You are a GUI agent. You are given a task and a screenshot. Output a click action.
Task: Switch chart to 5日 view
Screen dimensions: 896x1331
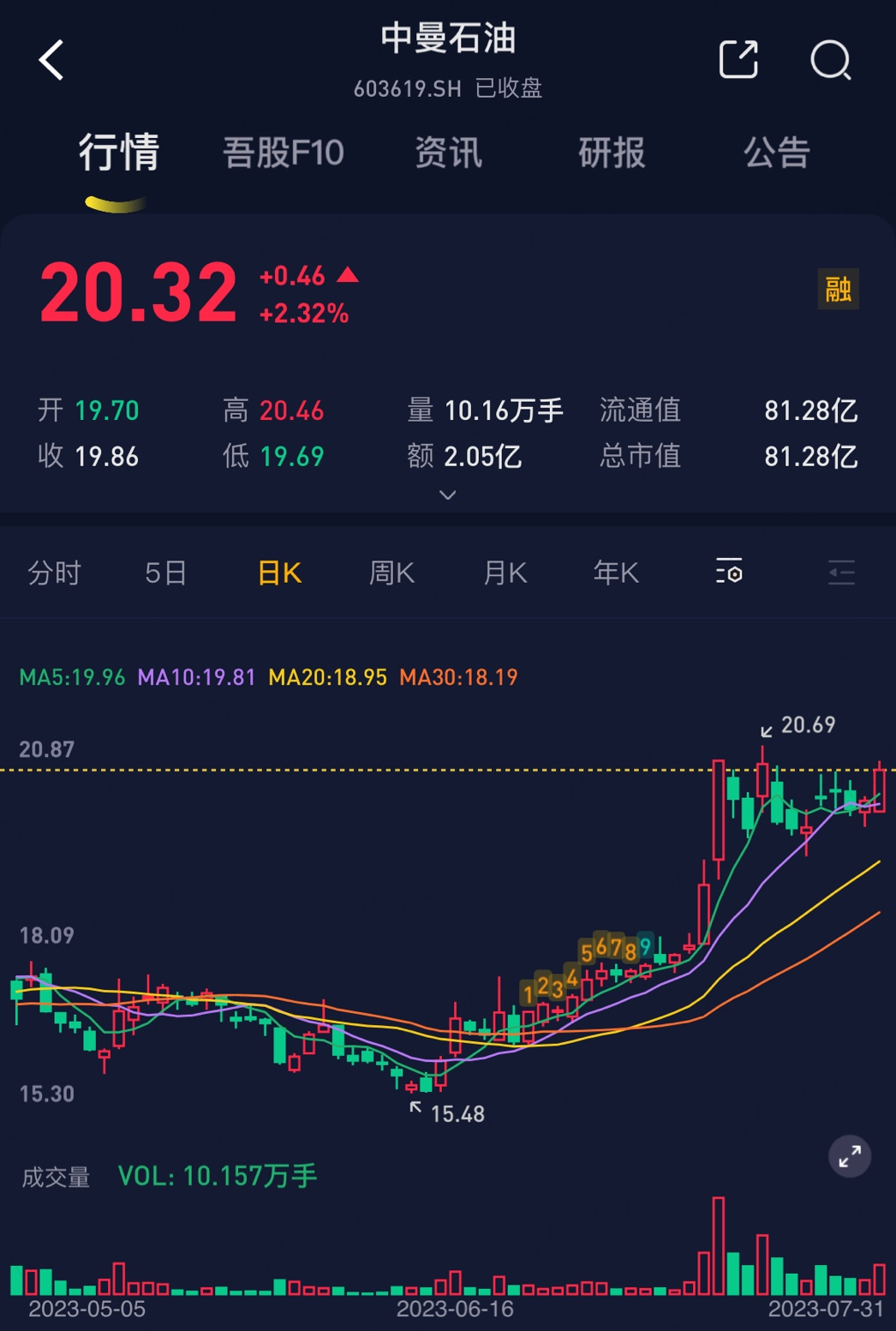(166, 573)
